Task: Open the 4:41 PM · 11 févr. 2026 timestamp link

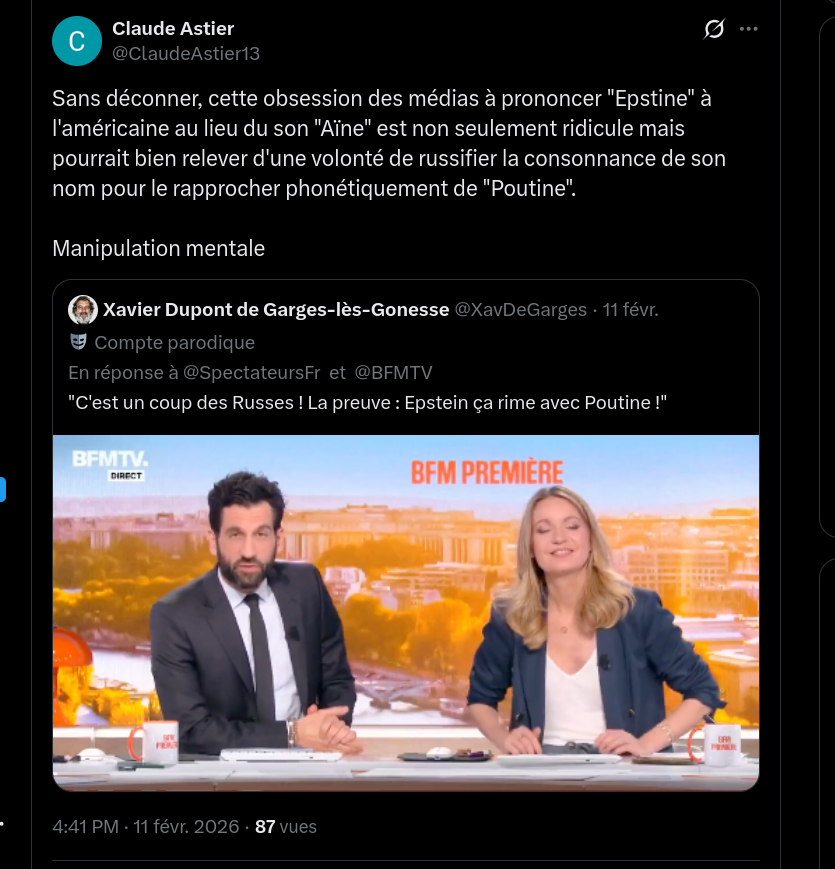Action: point(146,827)
